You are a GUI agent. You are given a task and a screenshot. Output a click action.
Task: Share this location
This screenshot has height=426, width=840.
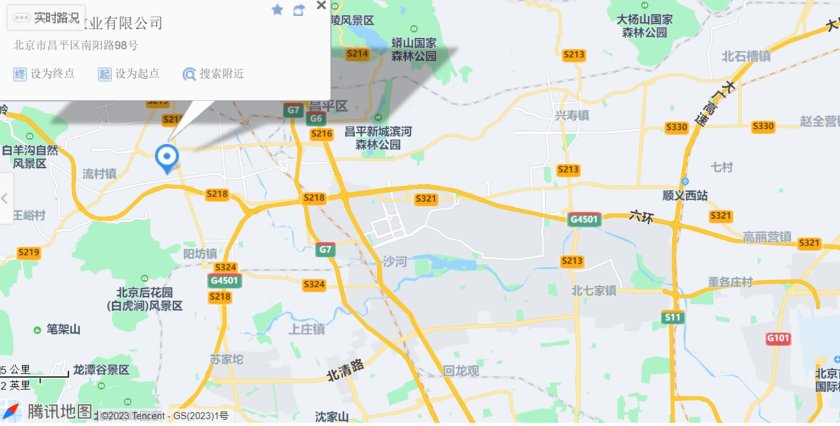(299, 10)
